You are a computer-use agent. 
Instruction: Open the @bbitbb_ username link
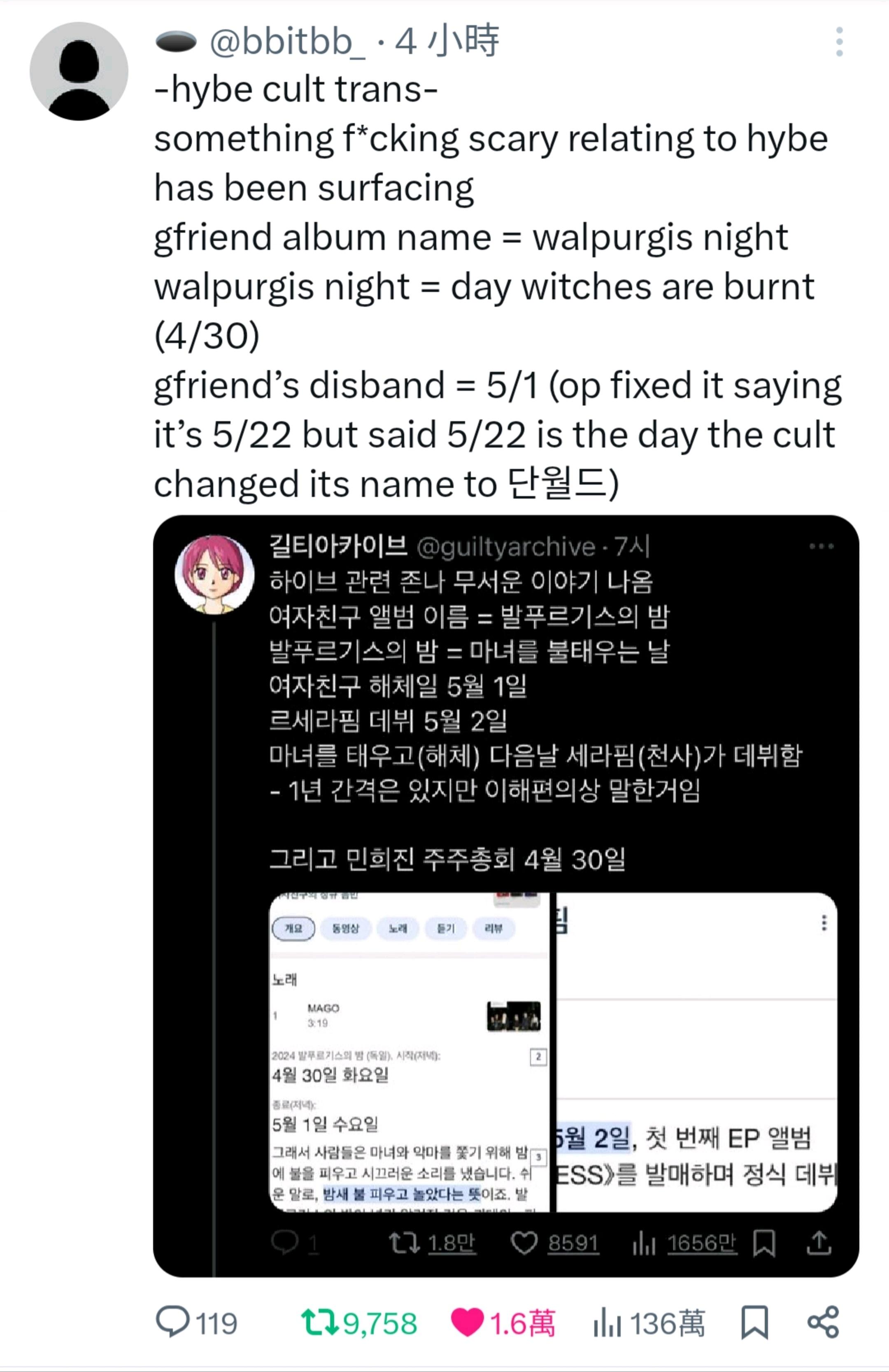[x=287, y=42]
